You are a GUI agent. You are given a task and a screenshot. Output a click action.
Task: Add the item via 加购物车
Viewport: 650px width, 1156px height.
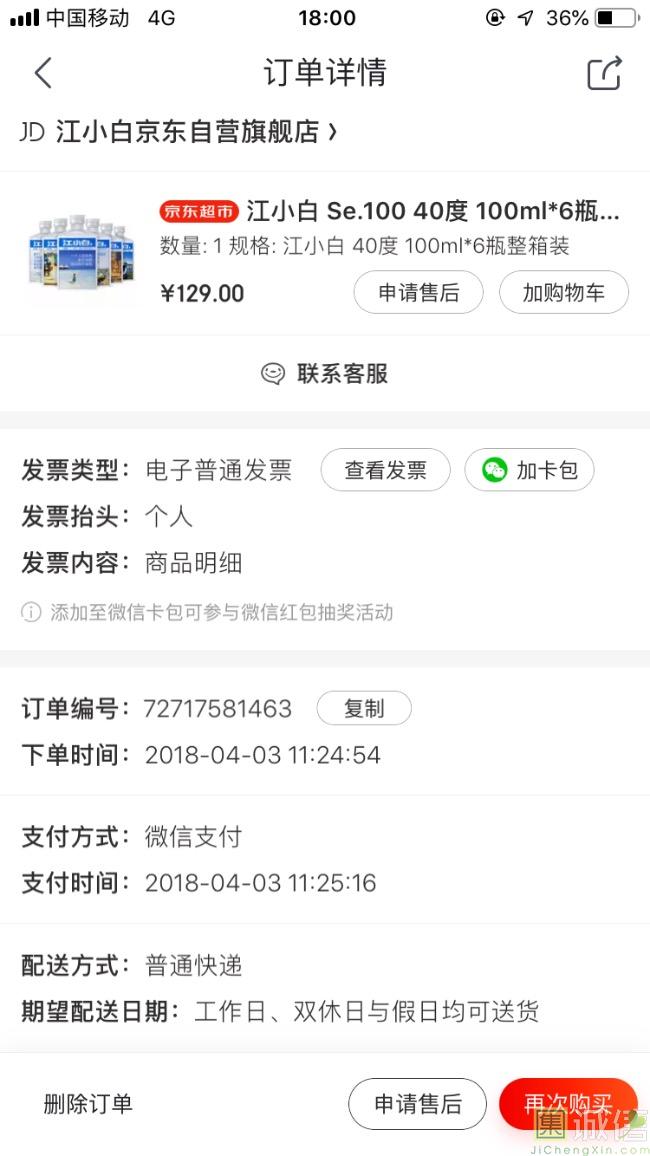point(564,293)
